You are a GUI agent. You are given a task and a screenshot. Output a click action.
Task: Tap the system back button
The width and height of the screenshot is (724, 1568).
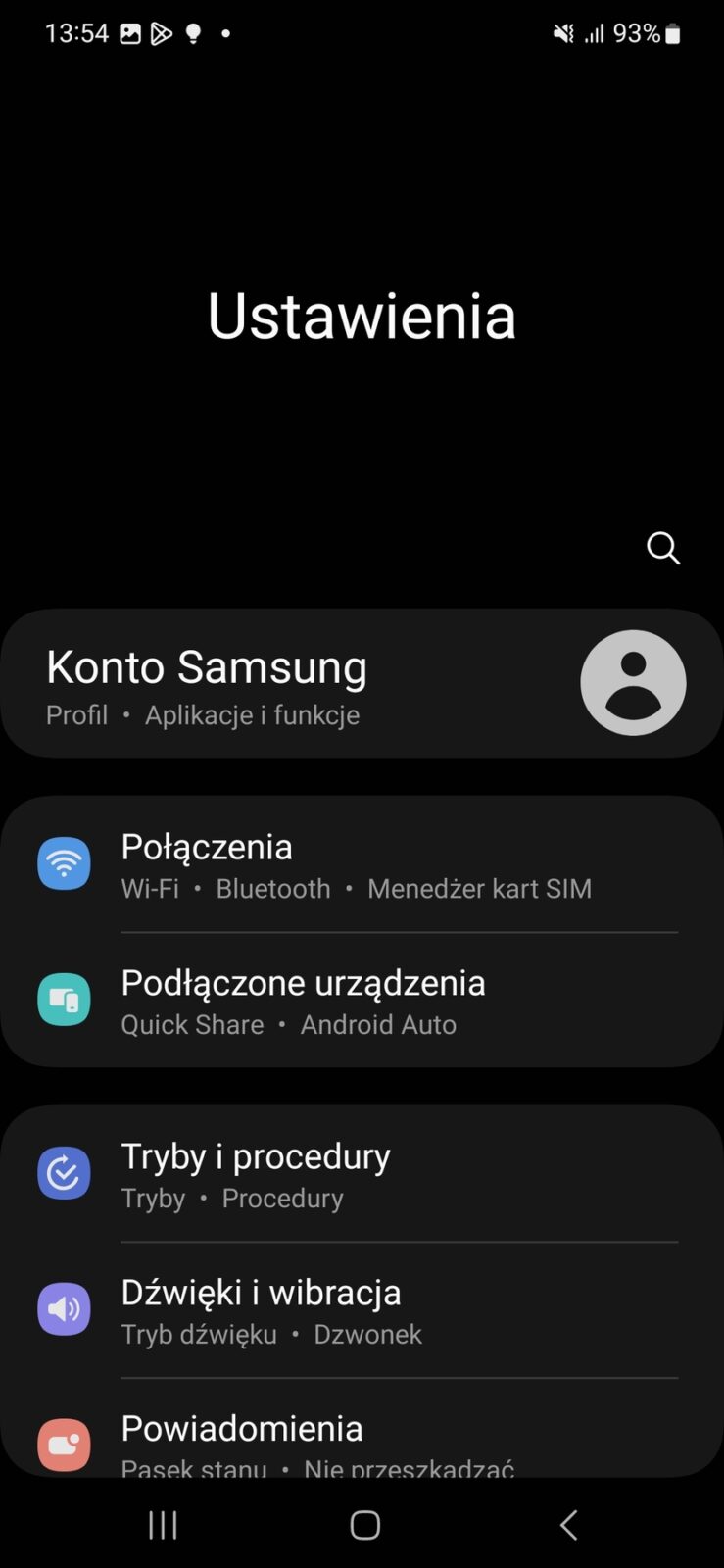pyautogui.click(x=568, y=1525)
